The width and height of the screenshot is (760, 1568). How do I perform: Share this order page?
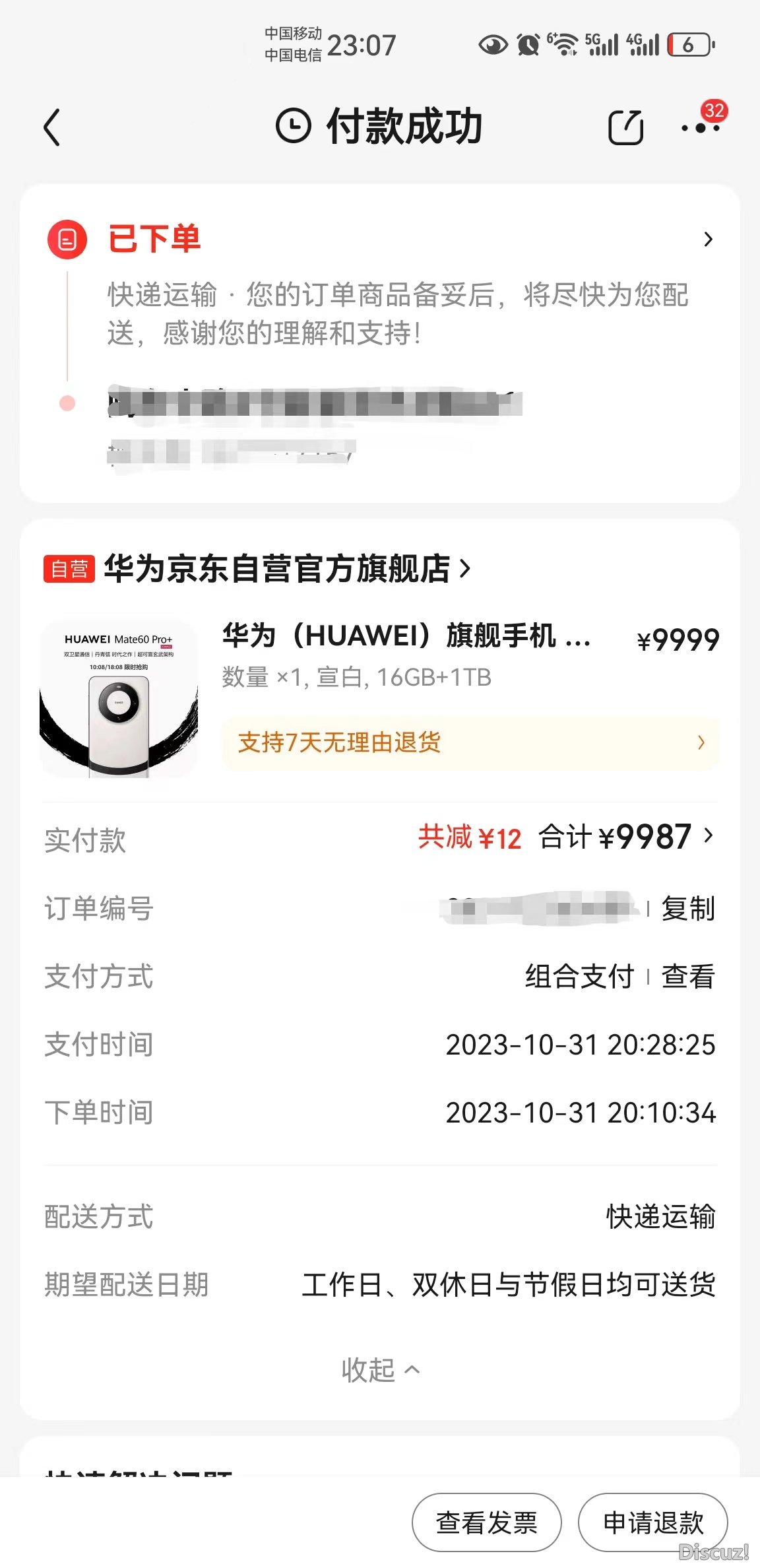(625, 127)
